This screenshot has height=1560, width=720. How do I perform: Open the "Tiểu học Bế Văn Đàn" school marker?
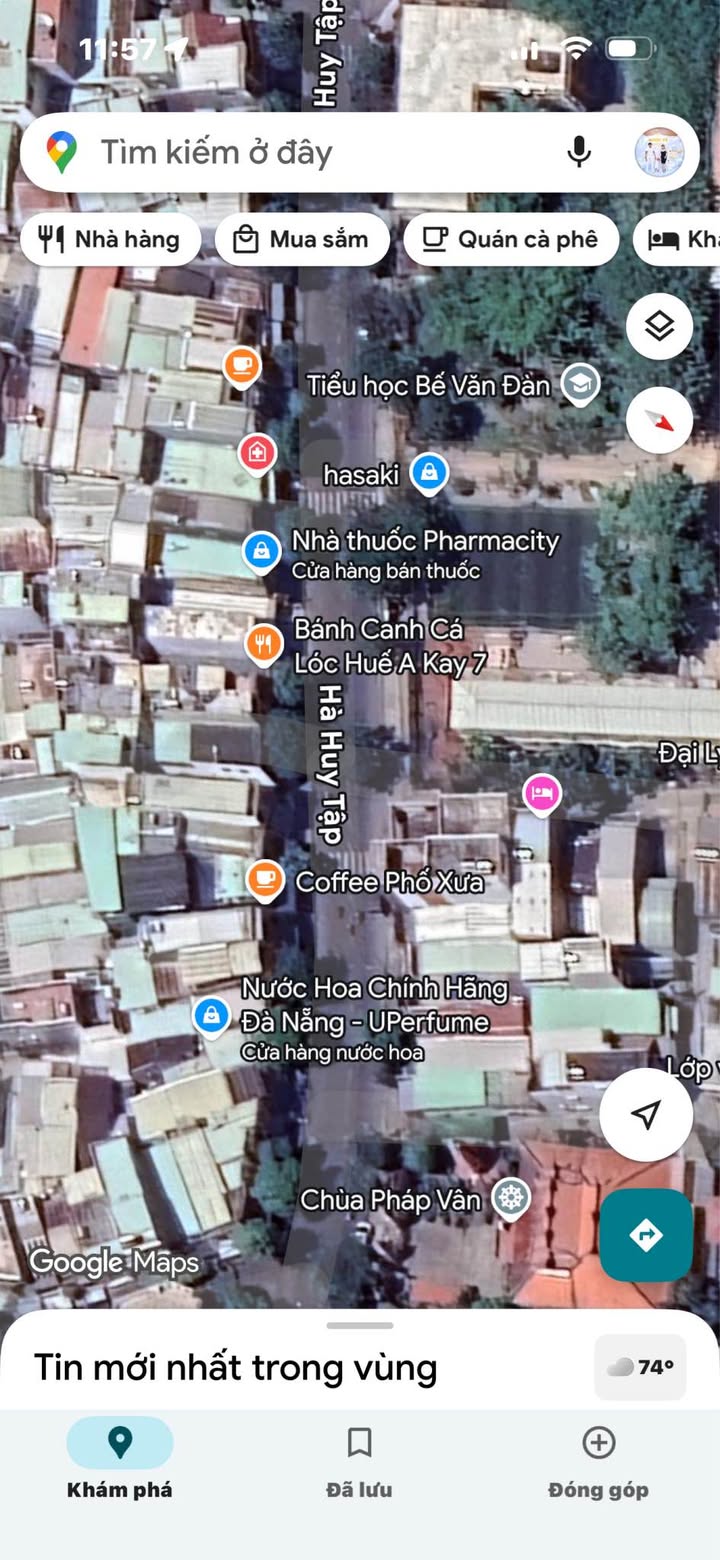tap(580, 384)
